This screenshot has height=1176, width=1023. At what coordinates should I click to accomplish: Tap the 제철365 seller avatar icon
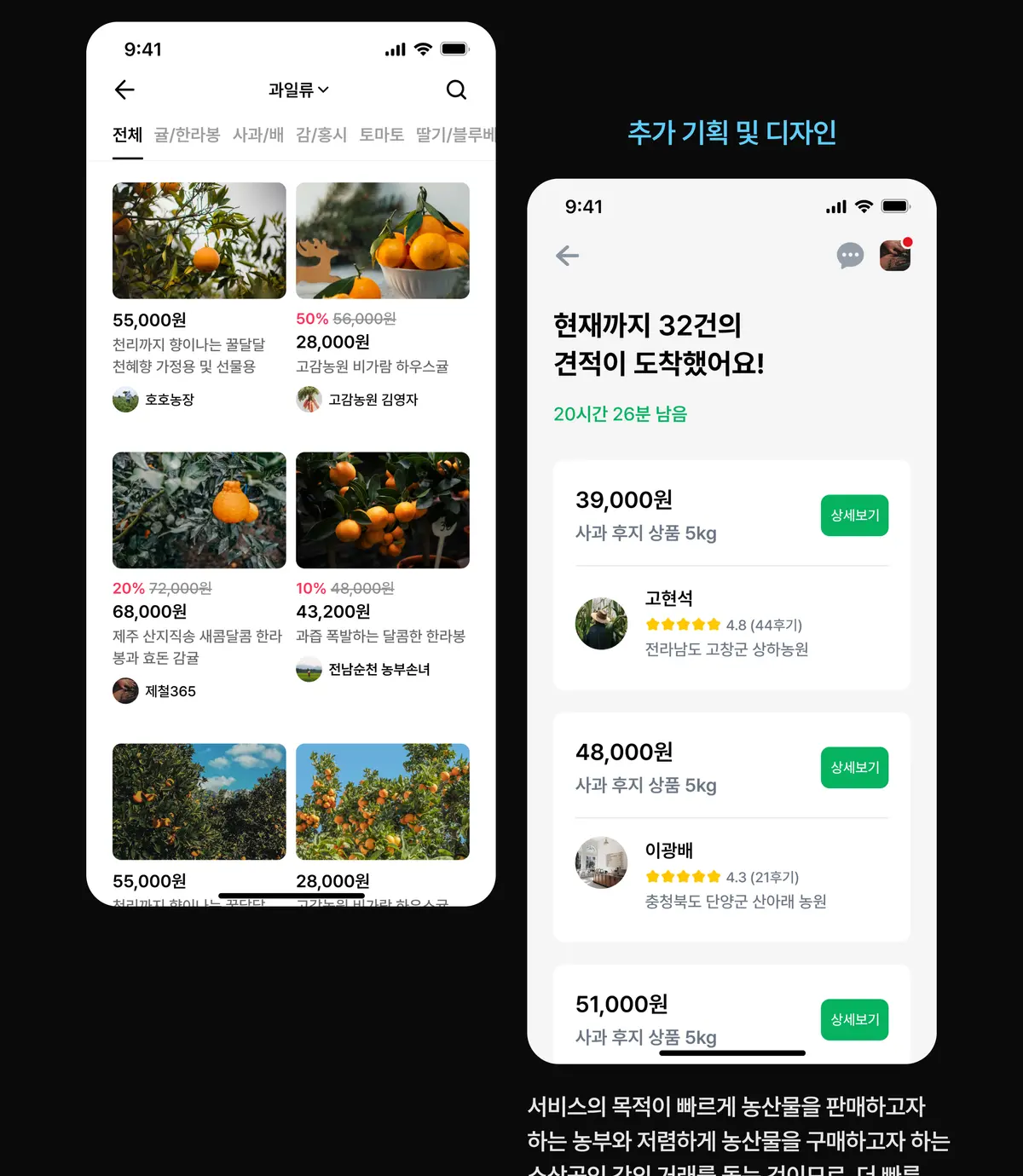[x=125, y=691]
